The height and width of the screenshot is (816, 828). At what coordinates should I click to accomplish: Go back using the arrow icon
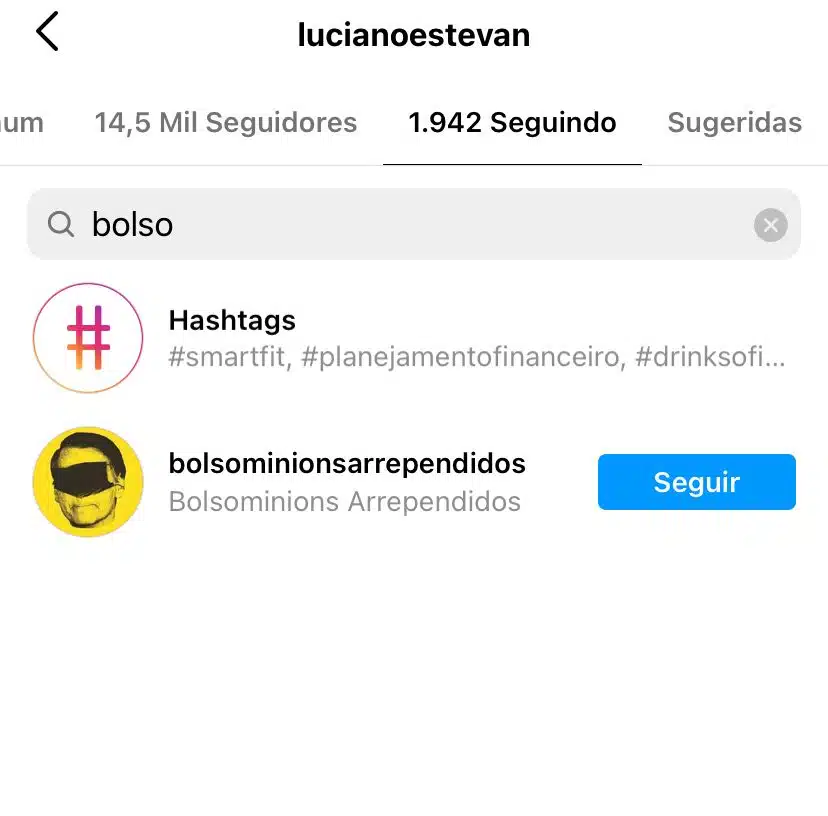click(47, 33)
